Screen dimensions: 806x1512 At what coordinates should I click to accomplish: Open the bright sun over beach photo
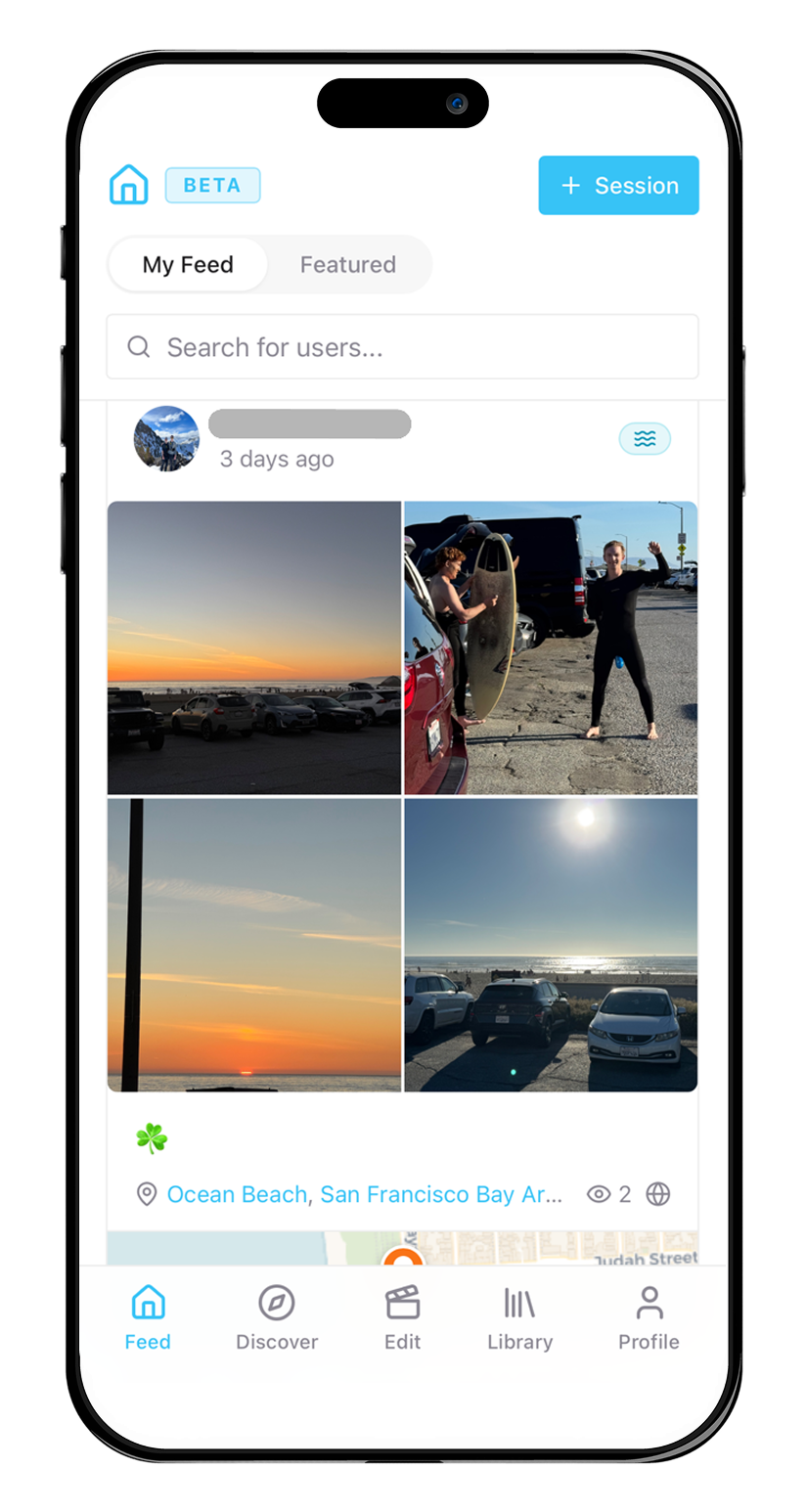(x=551, y=945)
